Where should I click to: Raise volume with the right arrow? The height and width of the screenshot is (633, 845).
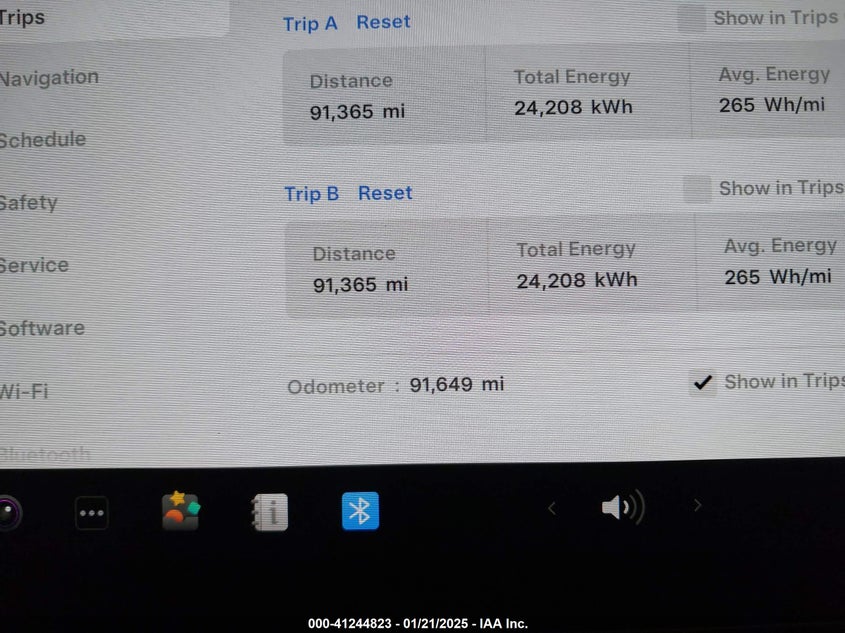click(x=697, y=506)
